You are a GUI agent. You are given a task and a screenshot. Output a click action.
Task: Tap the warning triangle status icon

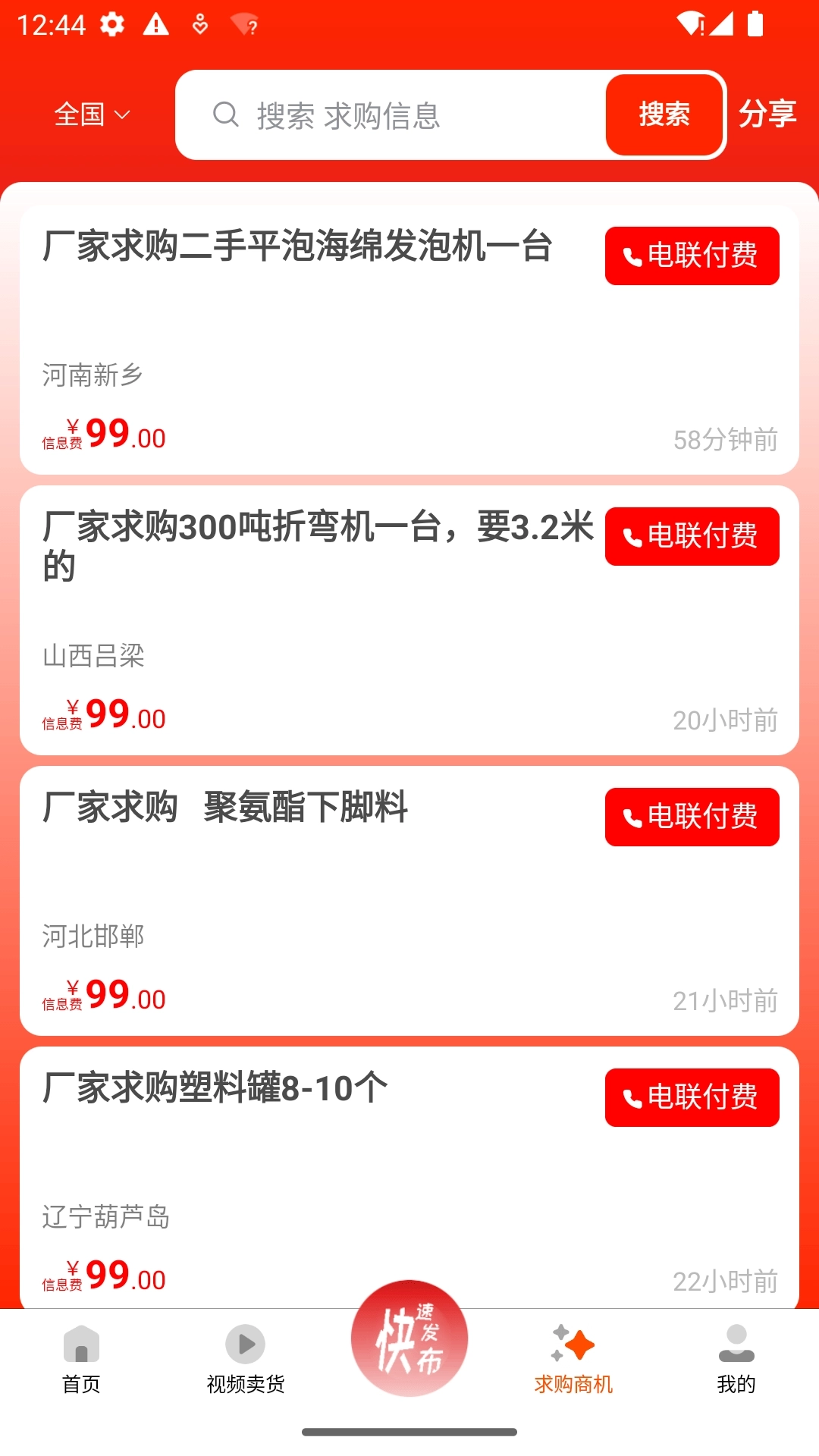[157, 24]
